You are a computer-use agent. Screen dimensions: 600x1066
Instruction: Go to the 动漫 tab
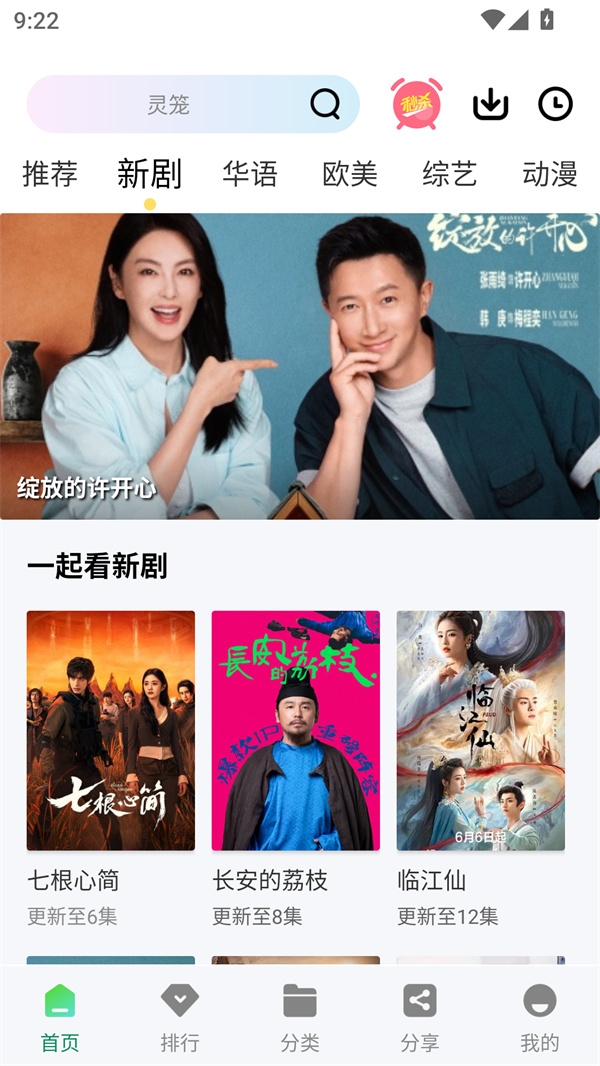click(x=550, y=174)
